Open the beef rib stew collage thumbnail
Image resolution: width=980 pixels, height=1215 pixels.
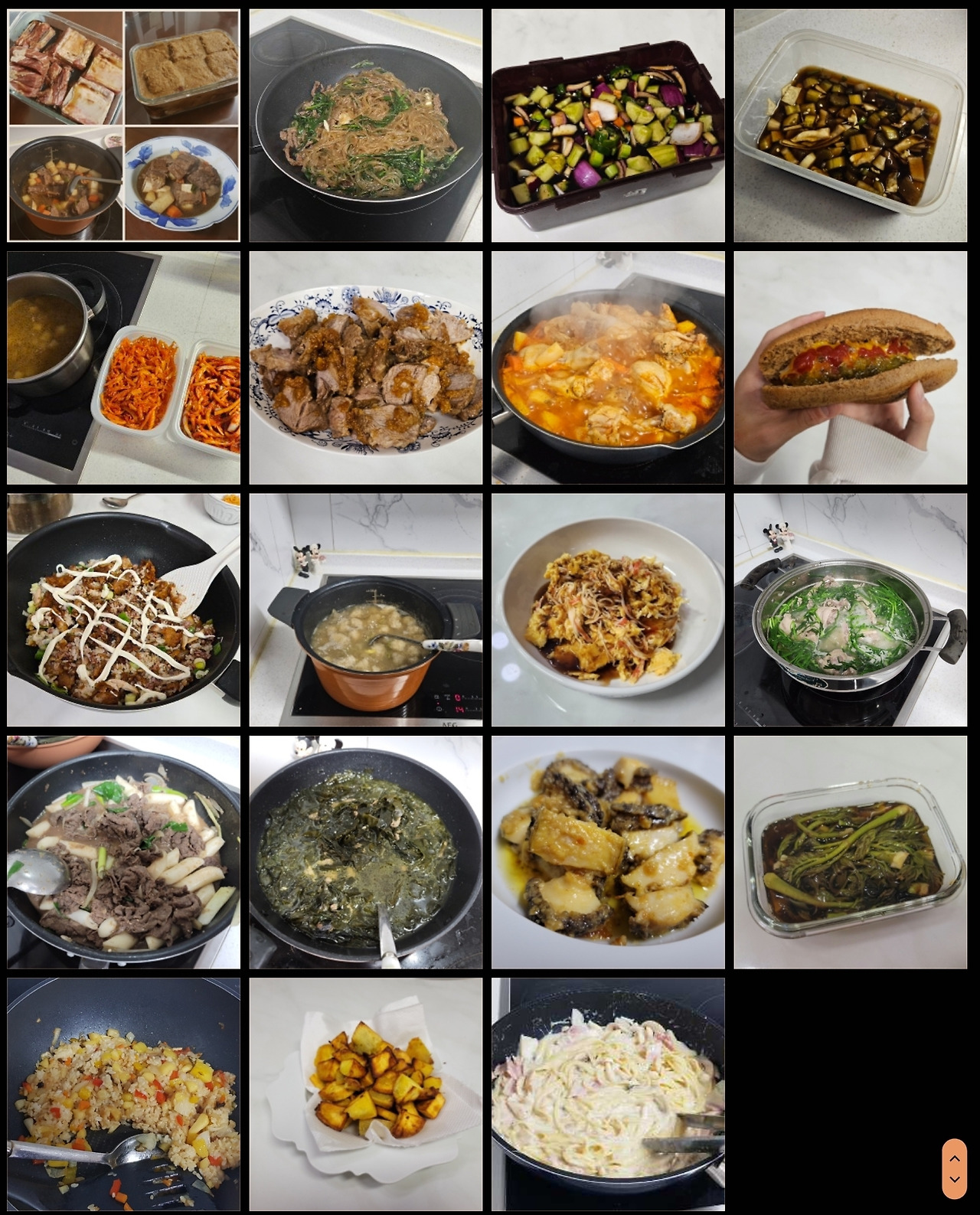pyautogui.click(x=122, y=122)
